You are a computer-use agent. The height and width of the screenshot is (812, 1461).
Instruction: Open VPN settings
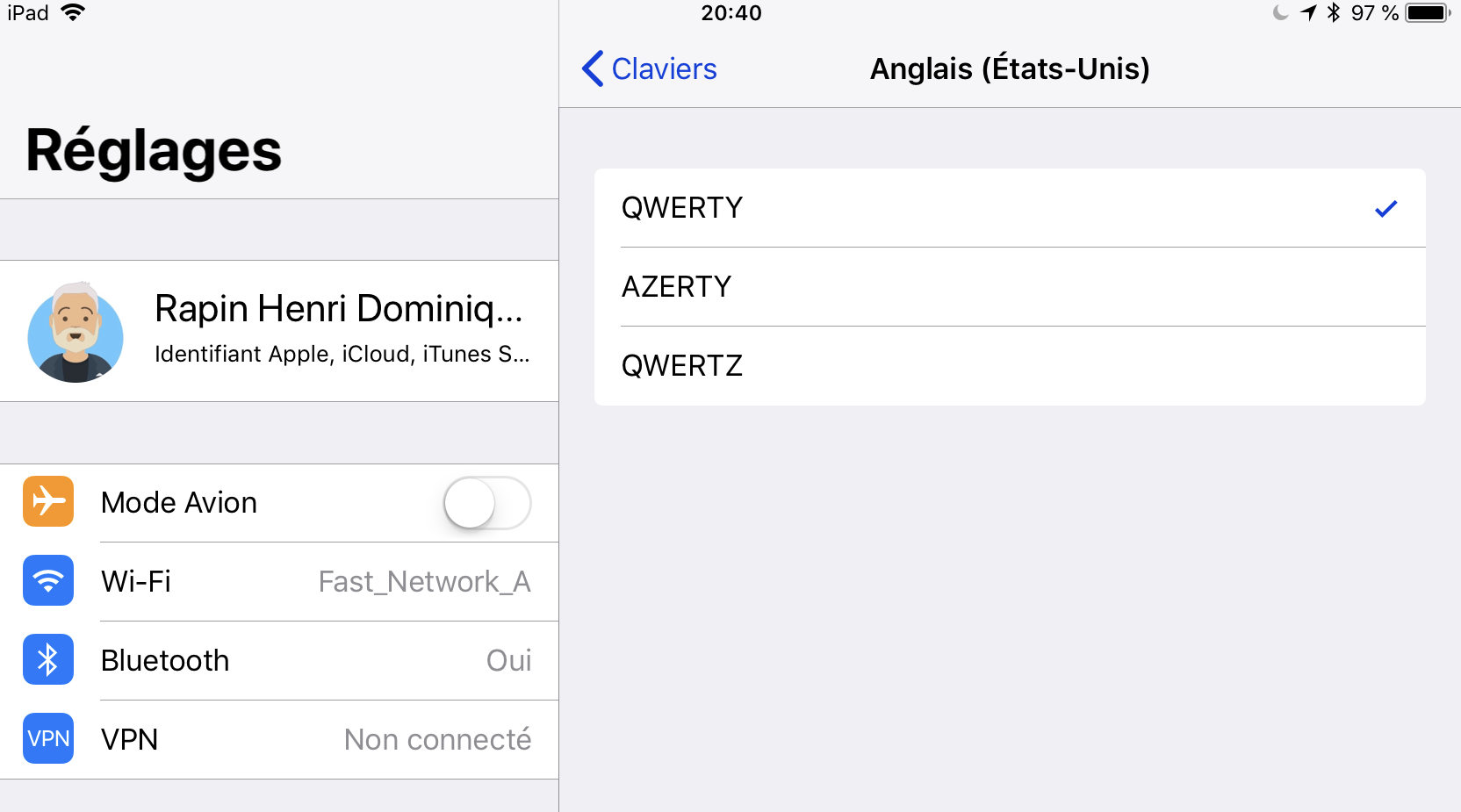pyautogui.click(x=279, y=740)
